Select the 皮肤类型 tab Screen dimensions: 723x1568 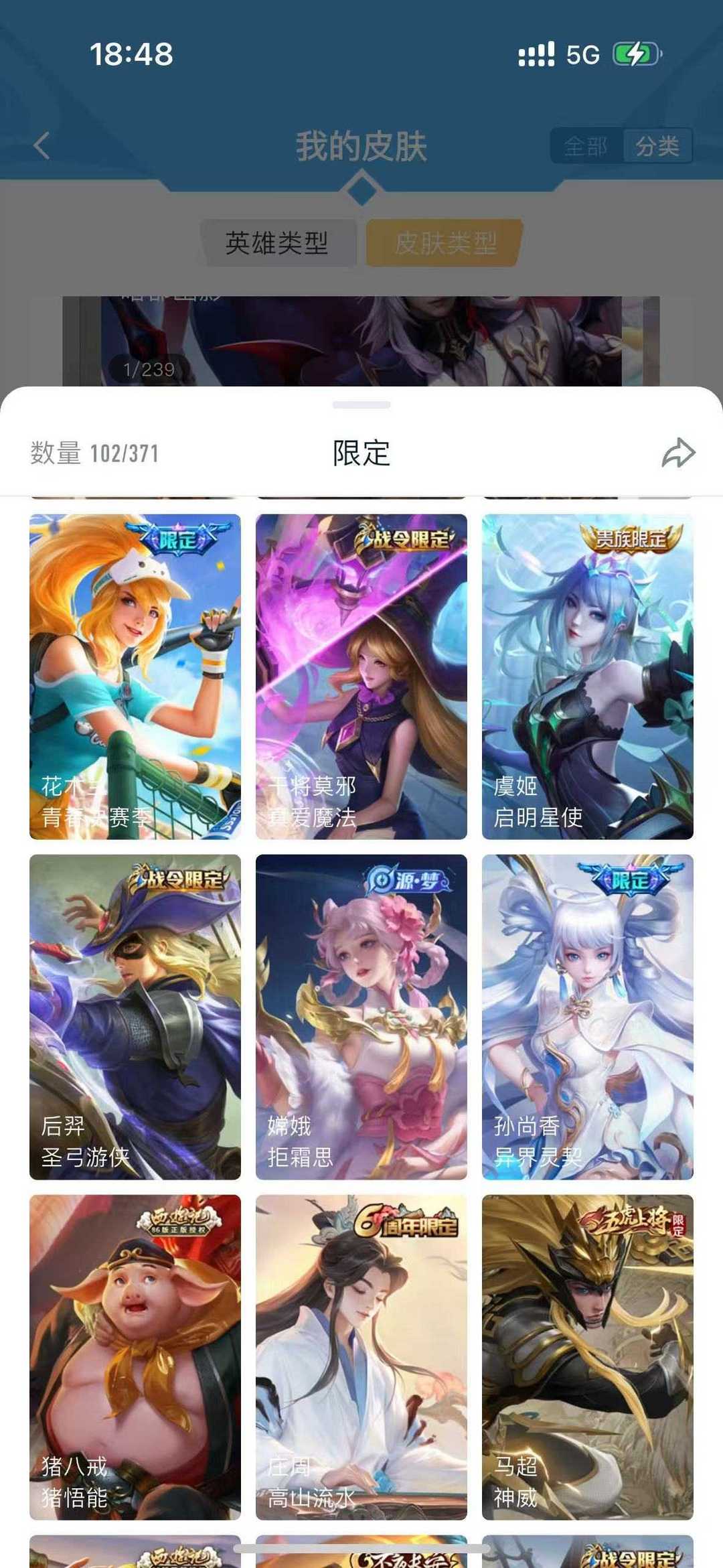tap(445, 242)
